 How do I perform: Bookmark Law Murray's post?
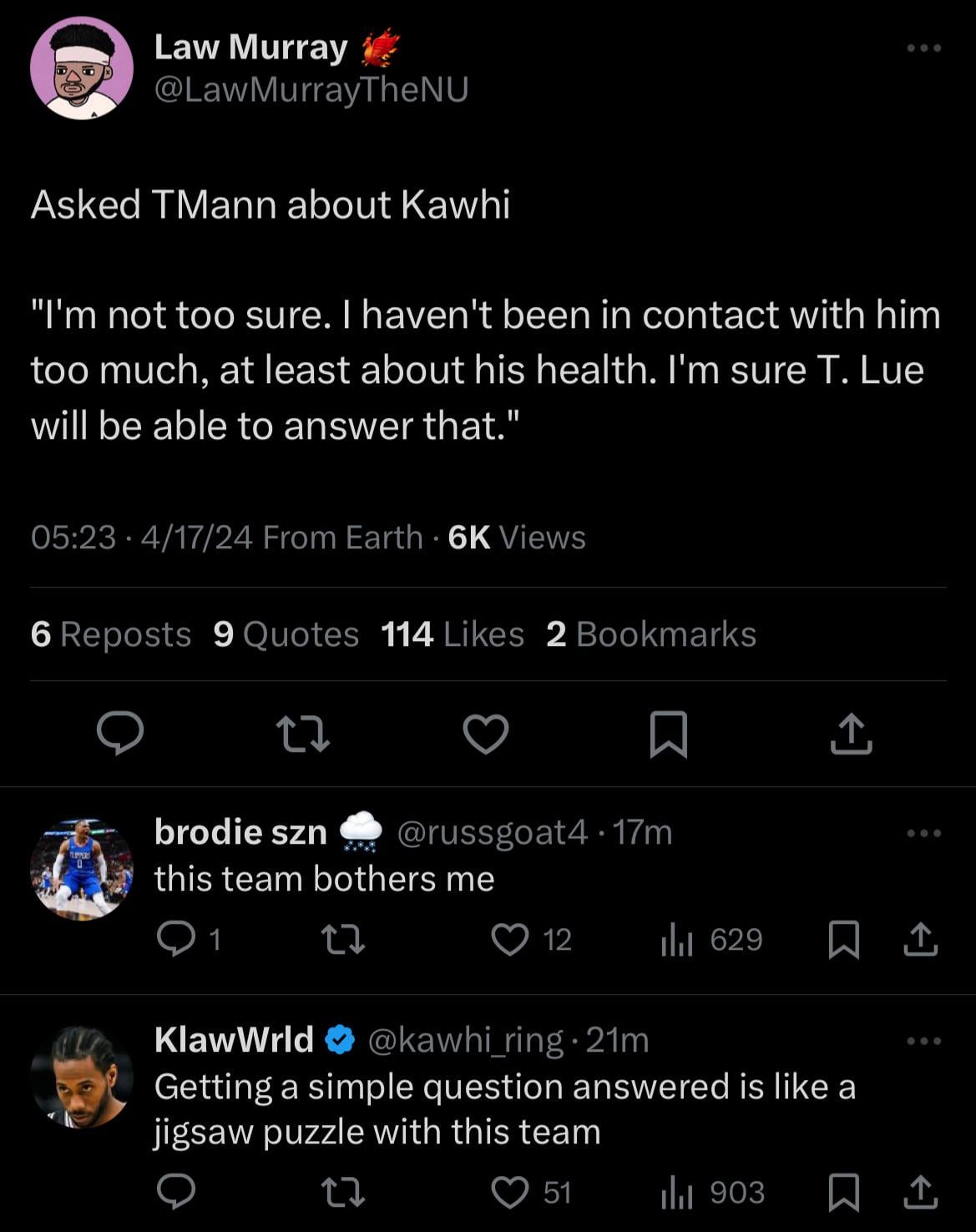click(x=668, y=735)
